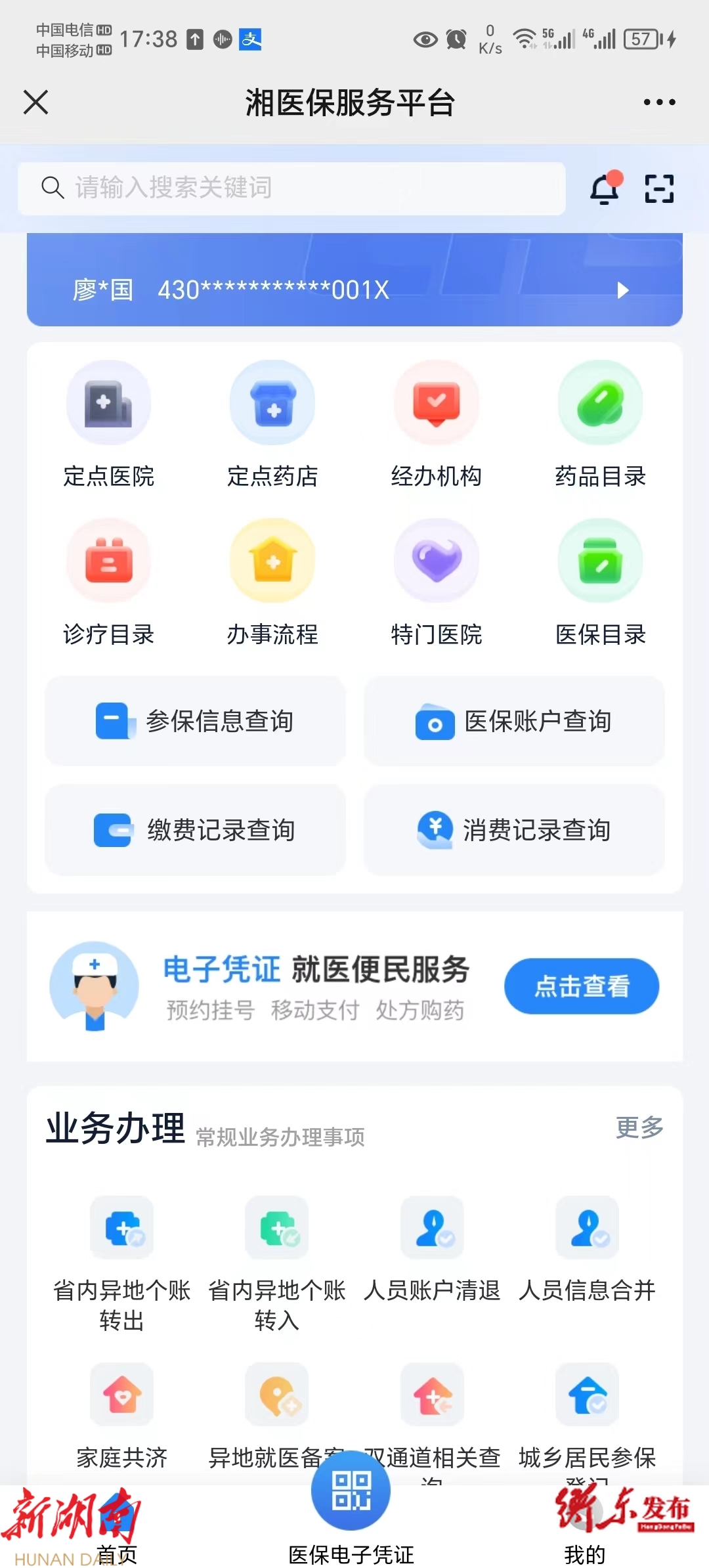The width and height of the screenshot is (709, 1568).
Task: Open 消费记录查询
Action: 514,830
